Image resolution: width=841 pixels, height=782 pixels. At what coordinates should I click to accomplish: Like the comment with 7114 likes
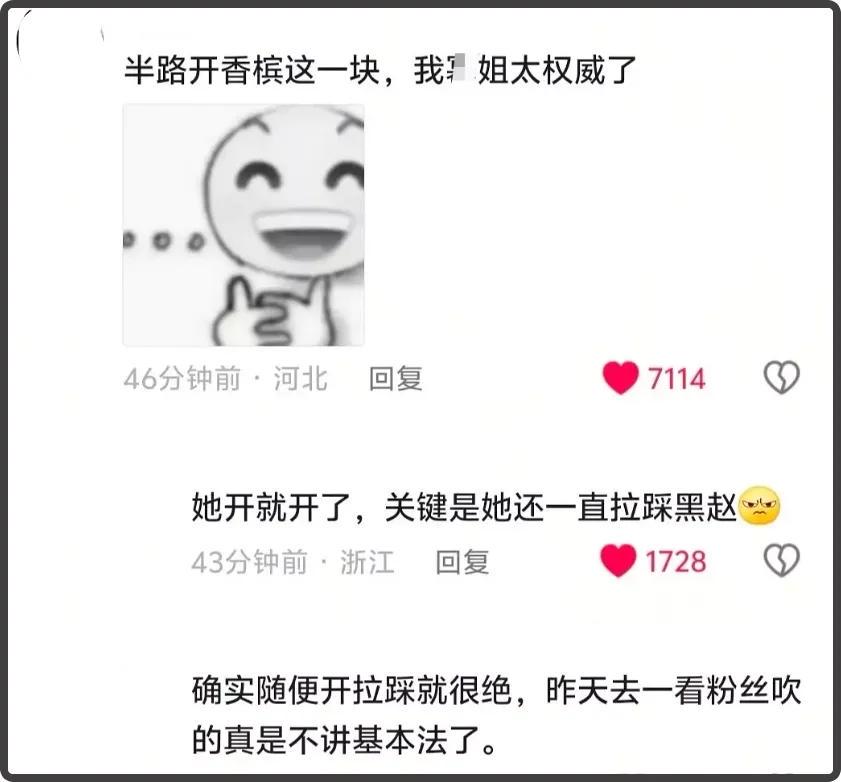click(621, 378)
